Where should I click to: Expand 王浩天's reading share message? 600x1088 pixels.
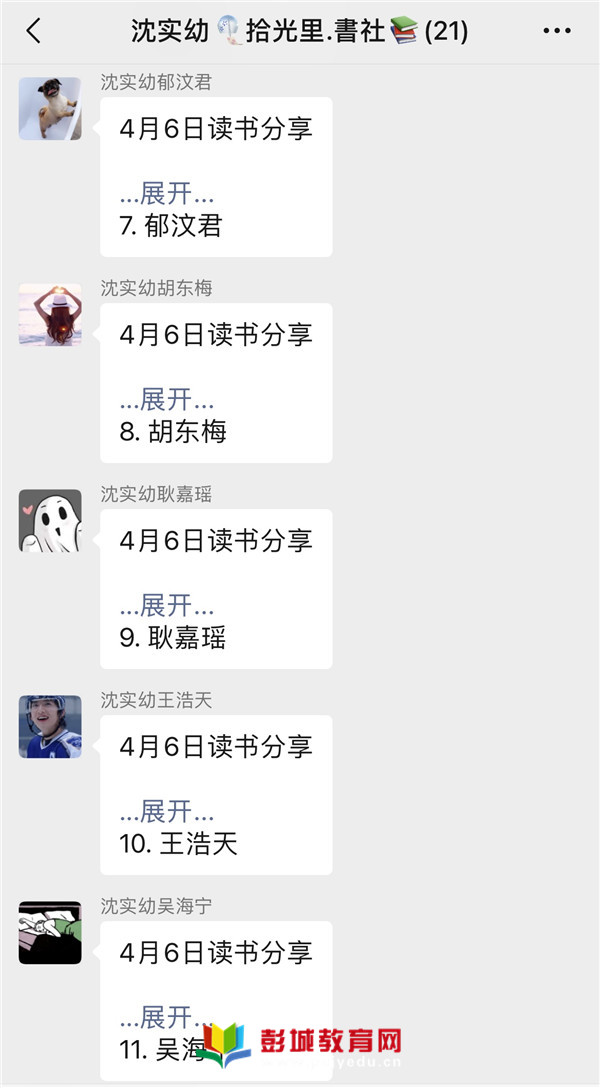pos(167,812)
